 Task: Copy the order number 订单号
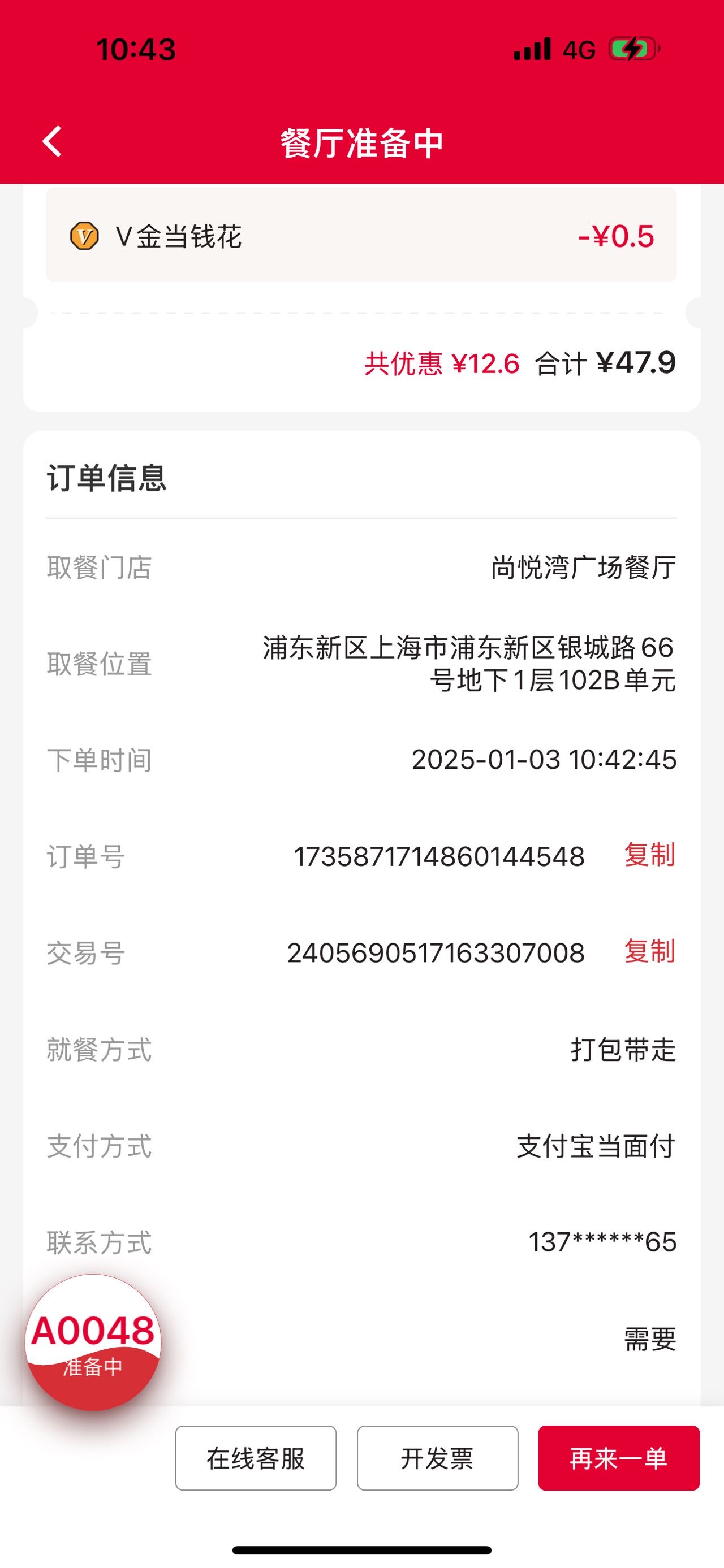coord(650,855)
